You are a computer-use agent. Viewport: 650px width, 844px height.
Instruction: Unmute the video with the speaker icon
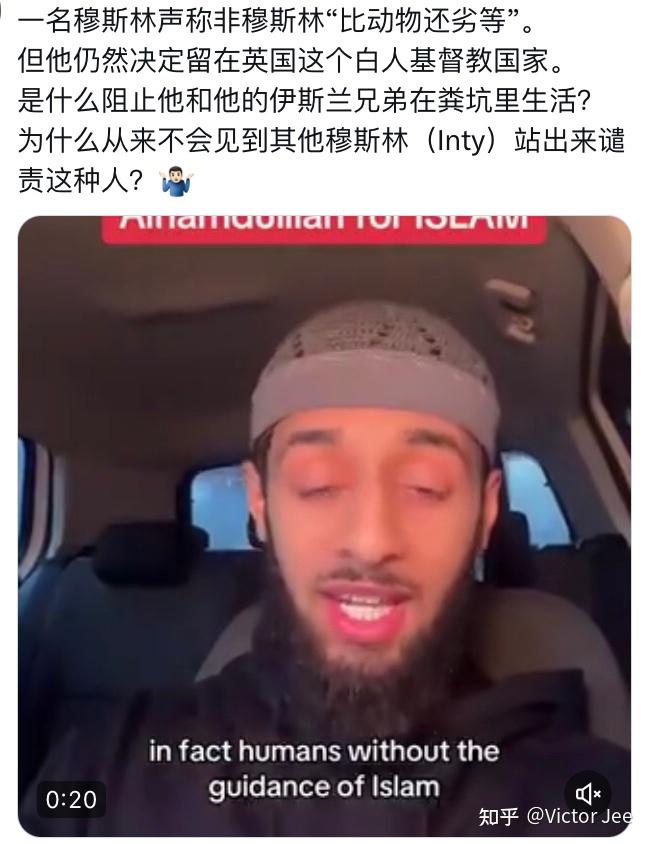pyautogui.click(x=590, y=794)
